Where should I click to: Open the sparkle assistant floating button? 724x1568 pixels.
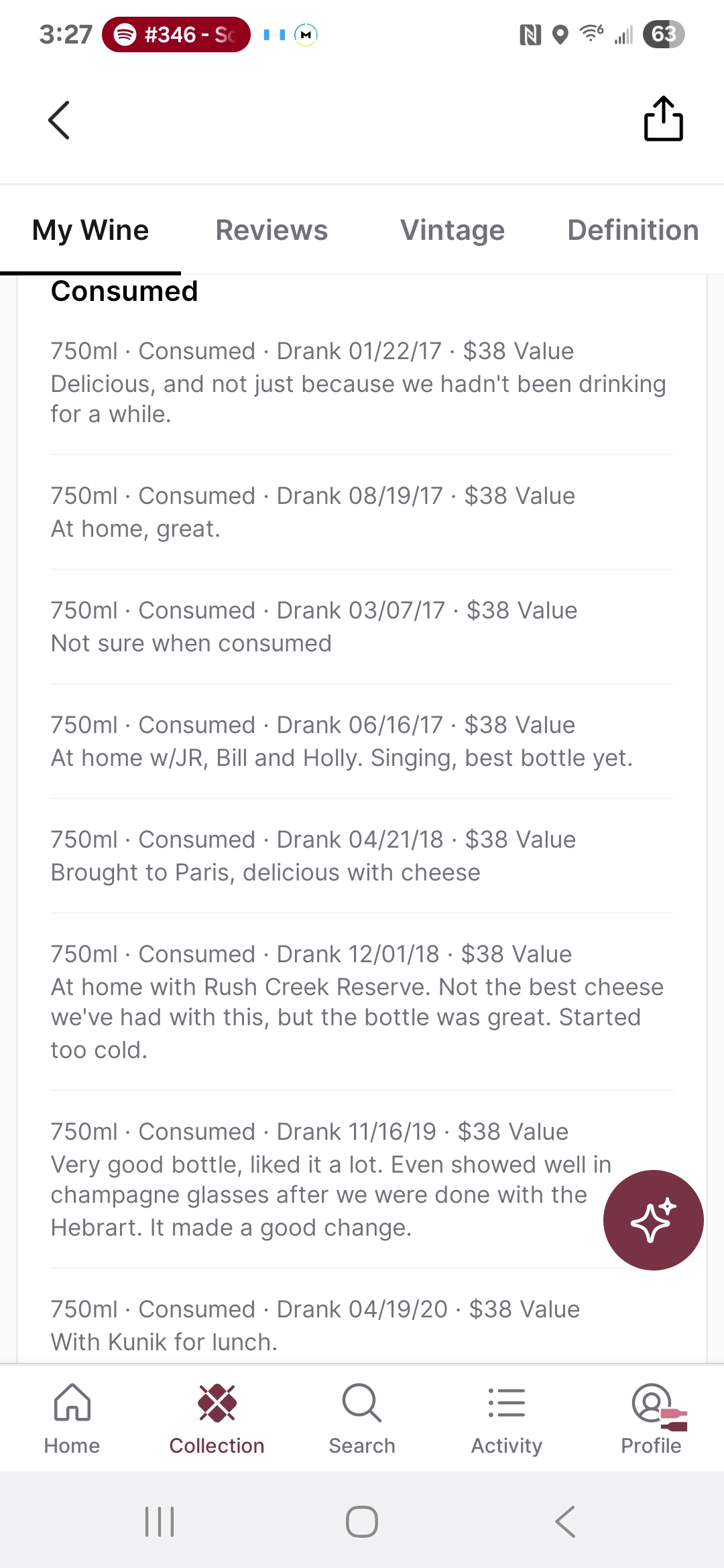click(x=654, y=1220)
